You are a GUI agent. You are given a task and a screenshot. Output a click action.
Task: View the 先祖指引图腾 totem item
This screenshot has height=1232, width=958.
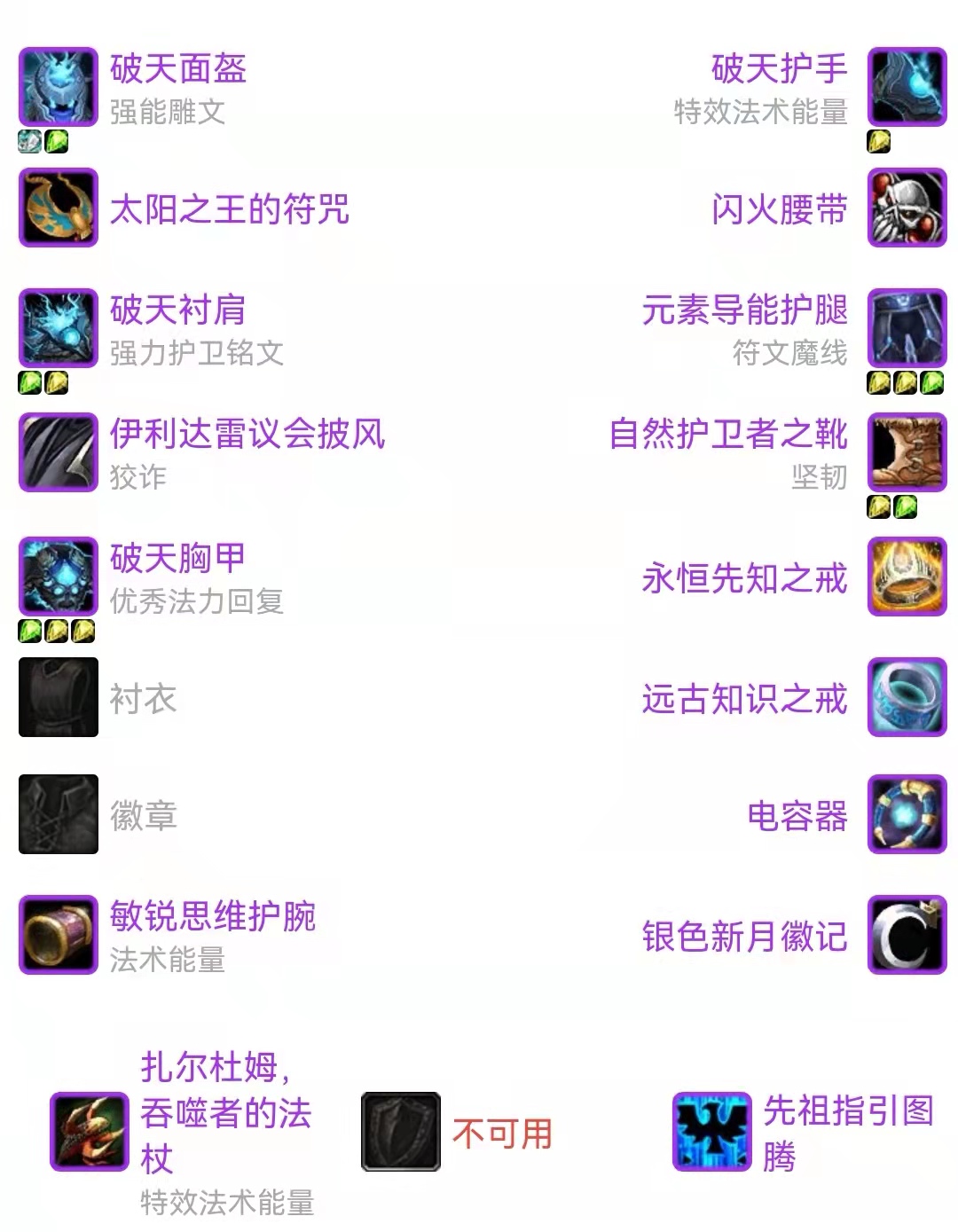[x=712, y=1132]
